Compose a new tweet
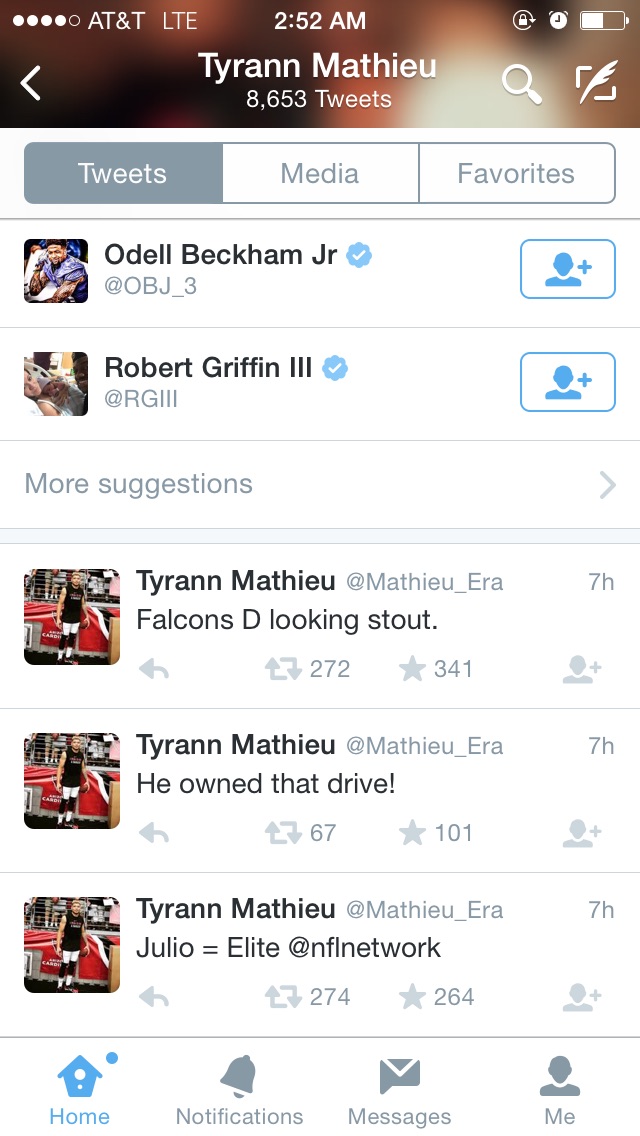Viewport: 640px width, 1136px height. pos(597,83)
